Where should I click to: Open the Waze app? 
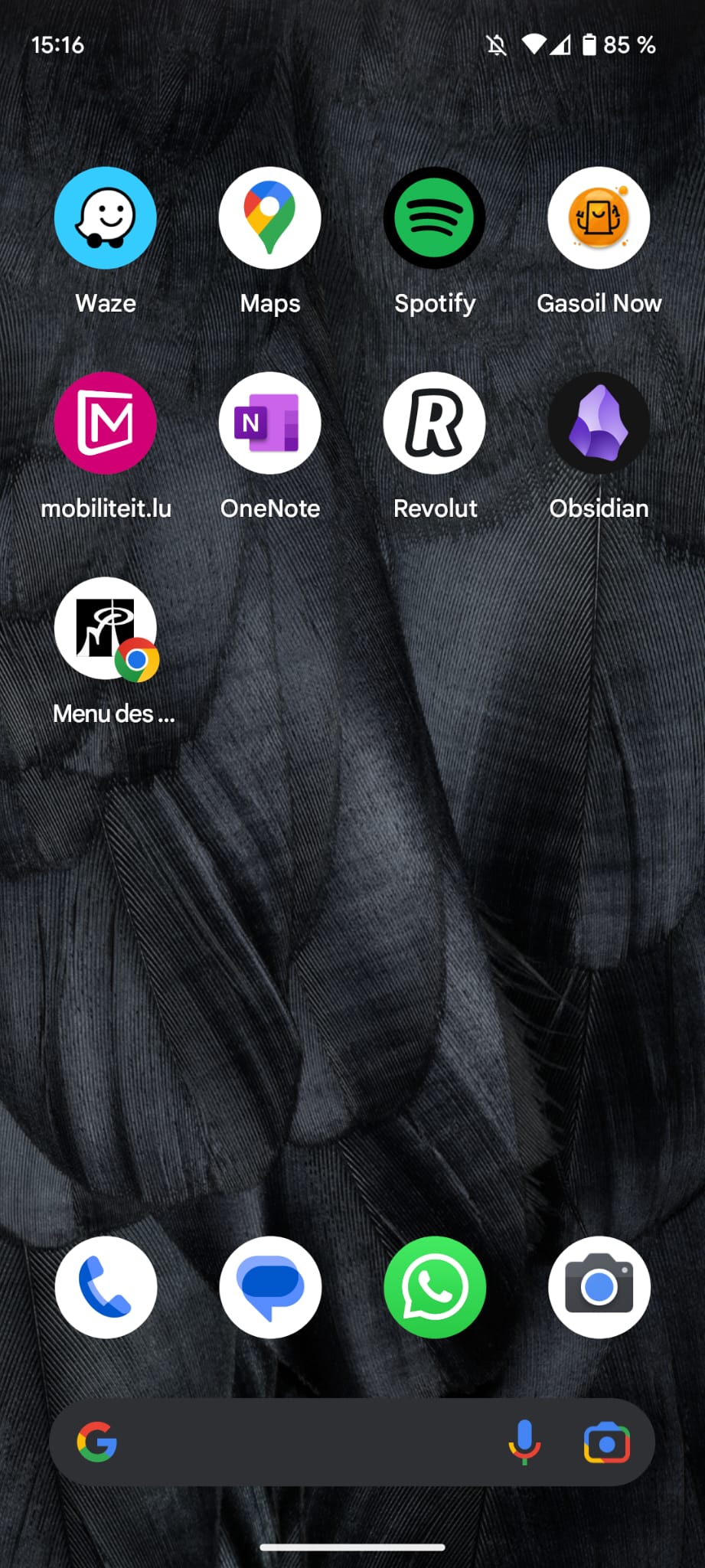click(x=106, y=218)
